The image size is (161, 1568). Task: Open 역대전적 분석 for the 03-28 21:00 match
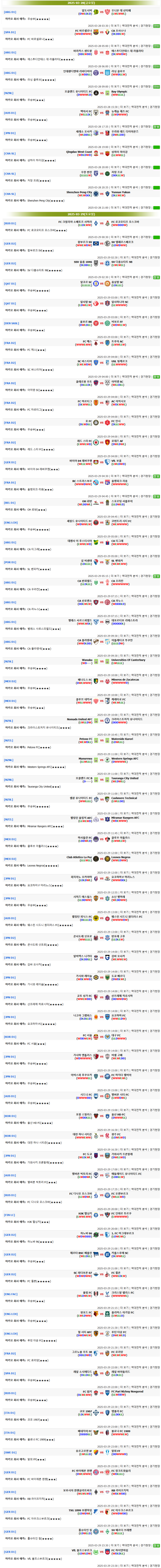pyautogui.click(x=131, y=208)
